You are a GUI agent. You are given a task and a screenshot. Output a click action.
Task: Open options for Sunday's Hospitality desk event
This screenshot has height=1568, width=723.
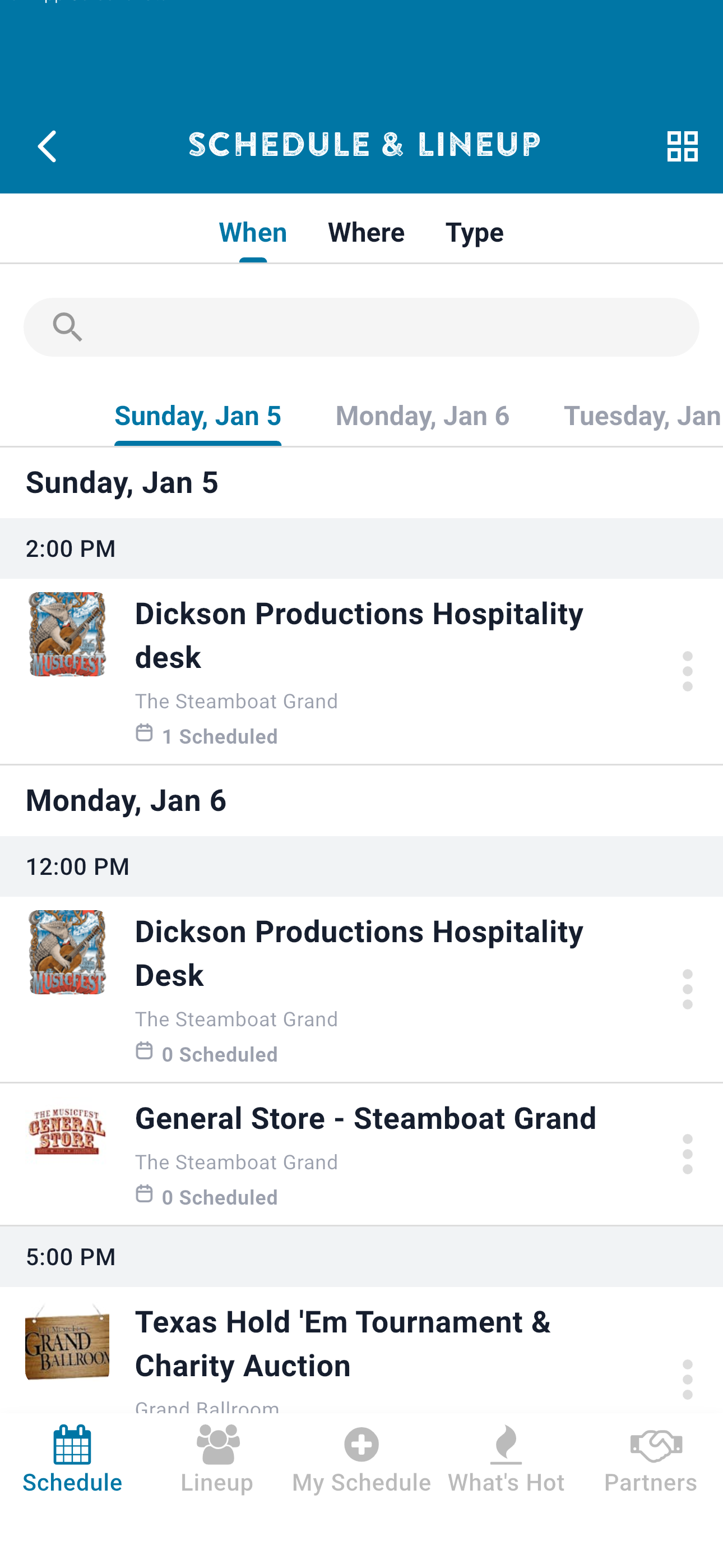[687, 671]
